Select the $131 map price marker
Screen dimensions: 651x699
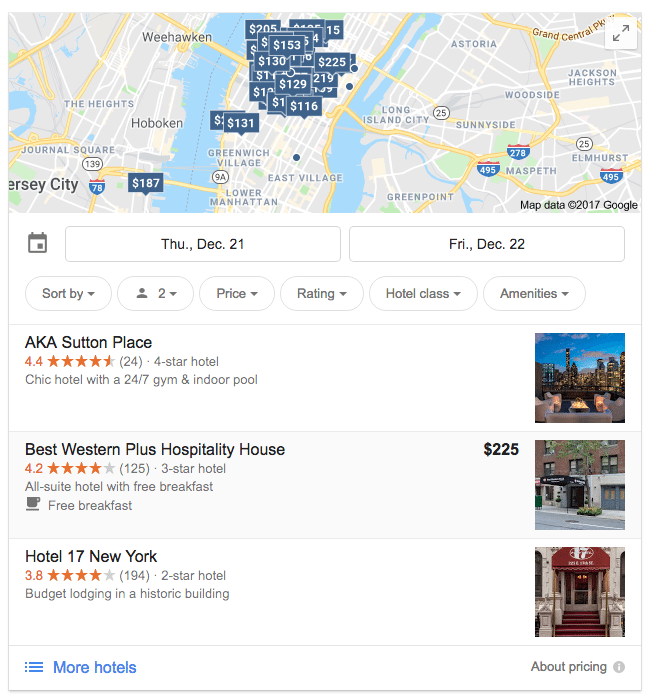241,123
